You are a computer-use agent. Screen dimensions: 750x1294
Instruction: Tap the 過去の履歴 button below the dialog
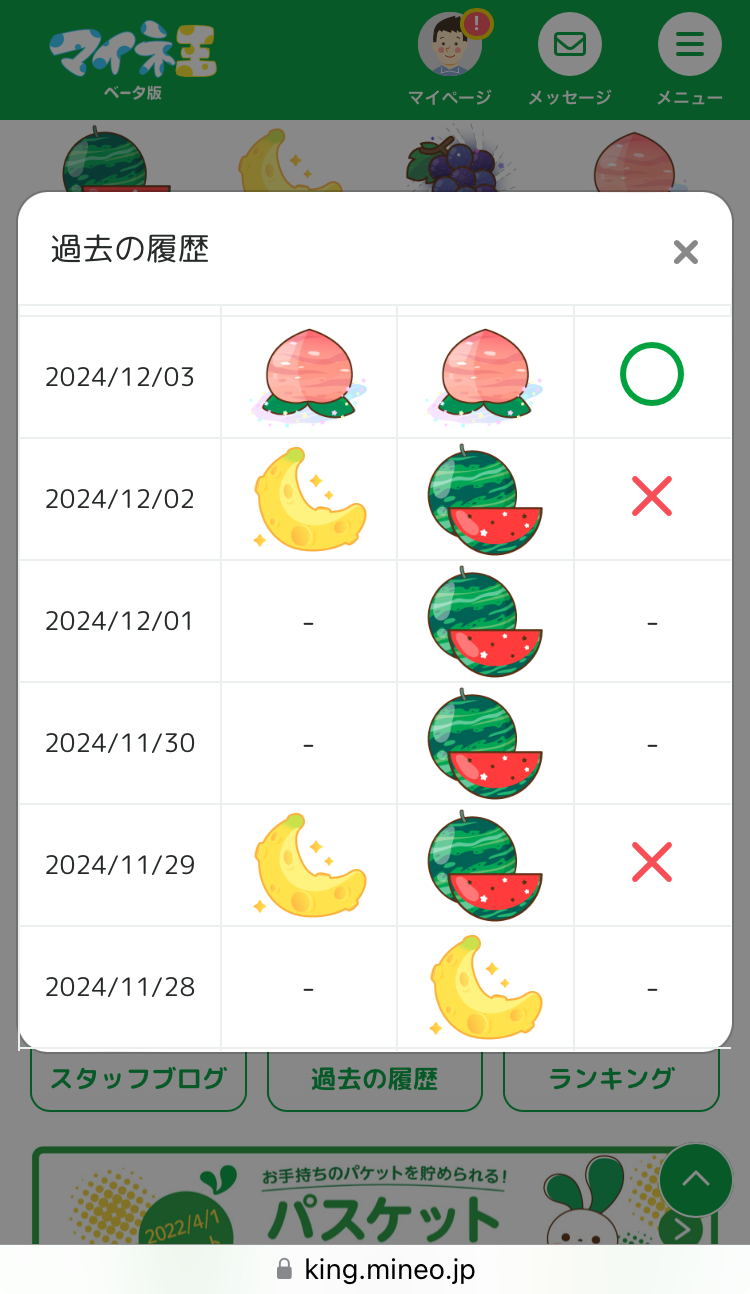[375, 1081]
